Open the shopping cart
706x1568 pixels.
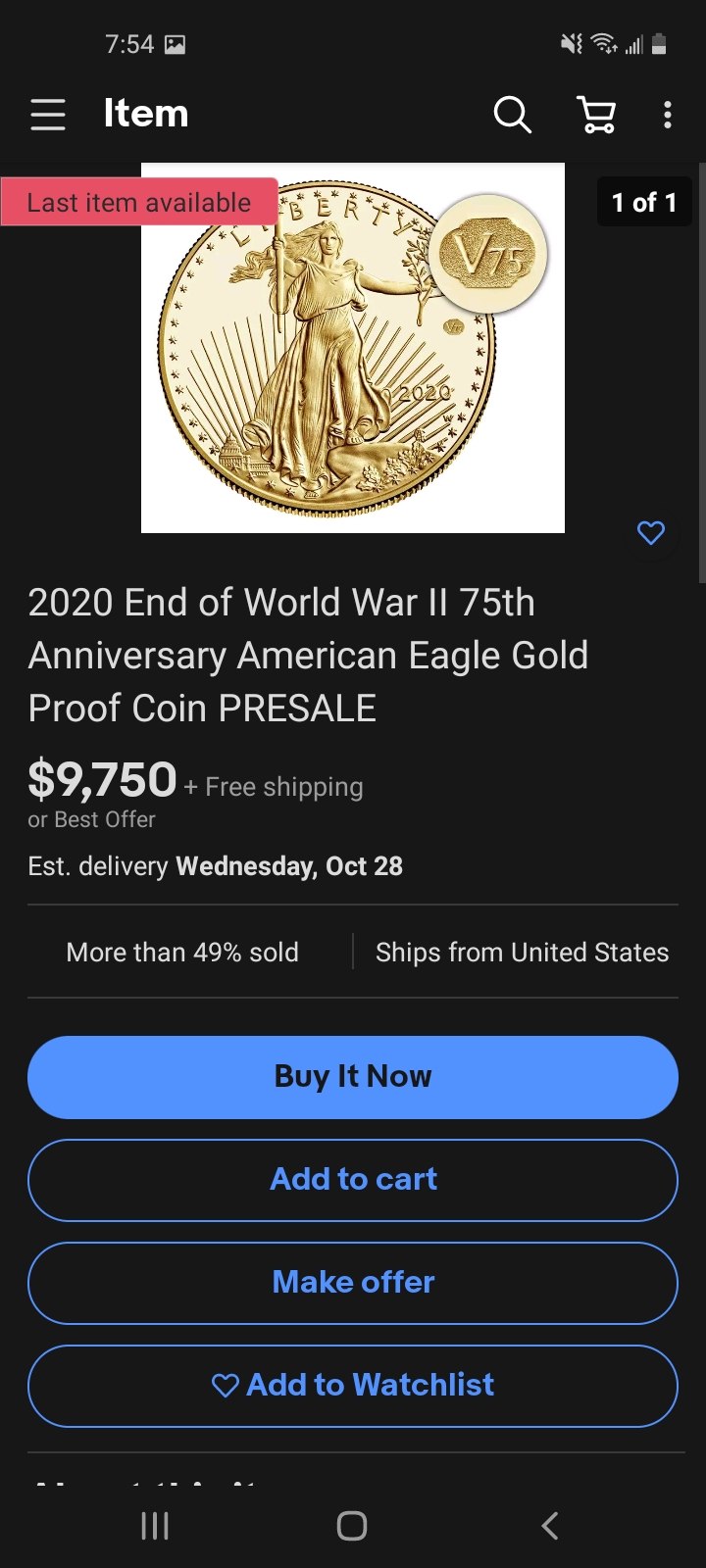point(596,115)
